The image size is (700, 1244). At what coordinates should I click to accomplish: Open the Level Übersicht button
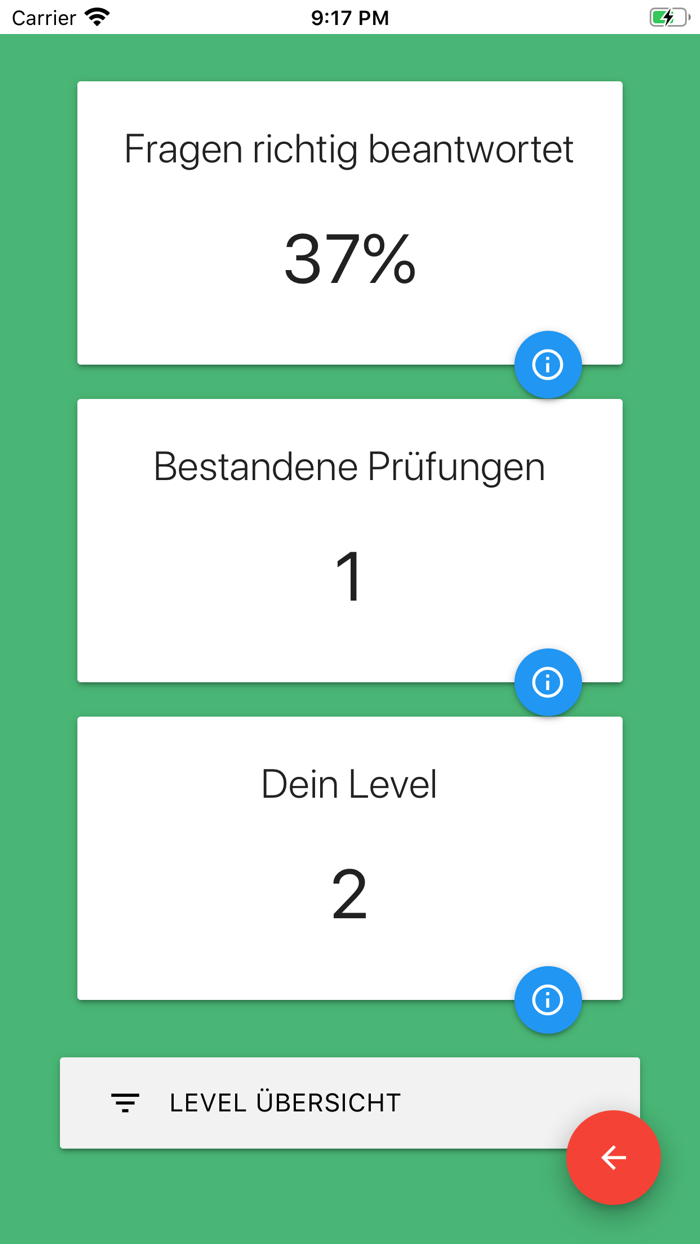click(x=350, y=1103)
